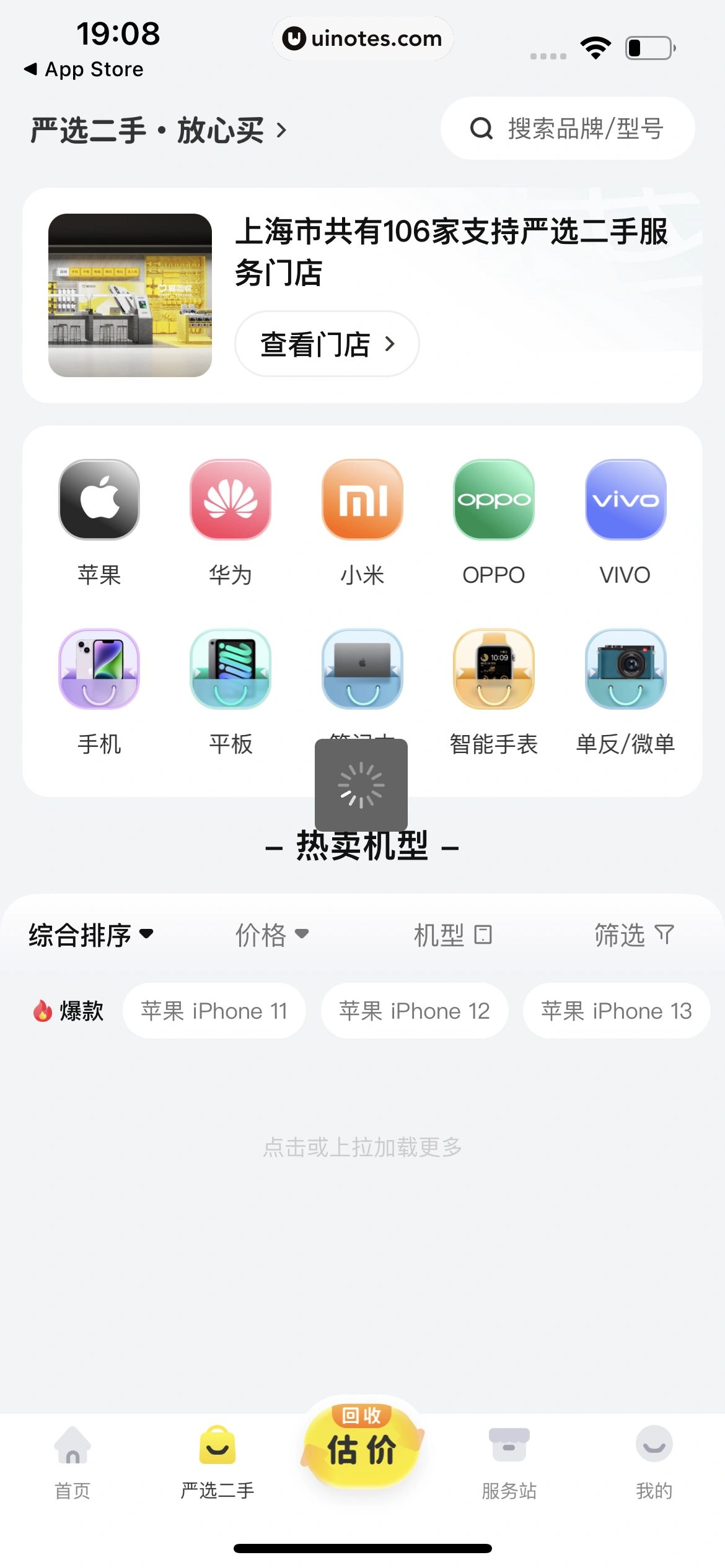Filter by 苹果 iPhone 11 chip
The height and width of the screenshot is (1568, 725).
coord(214,1011)
